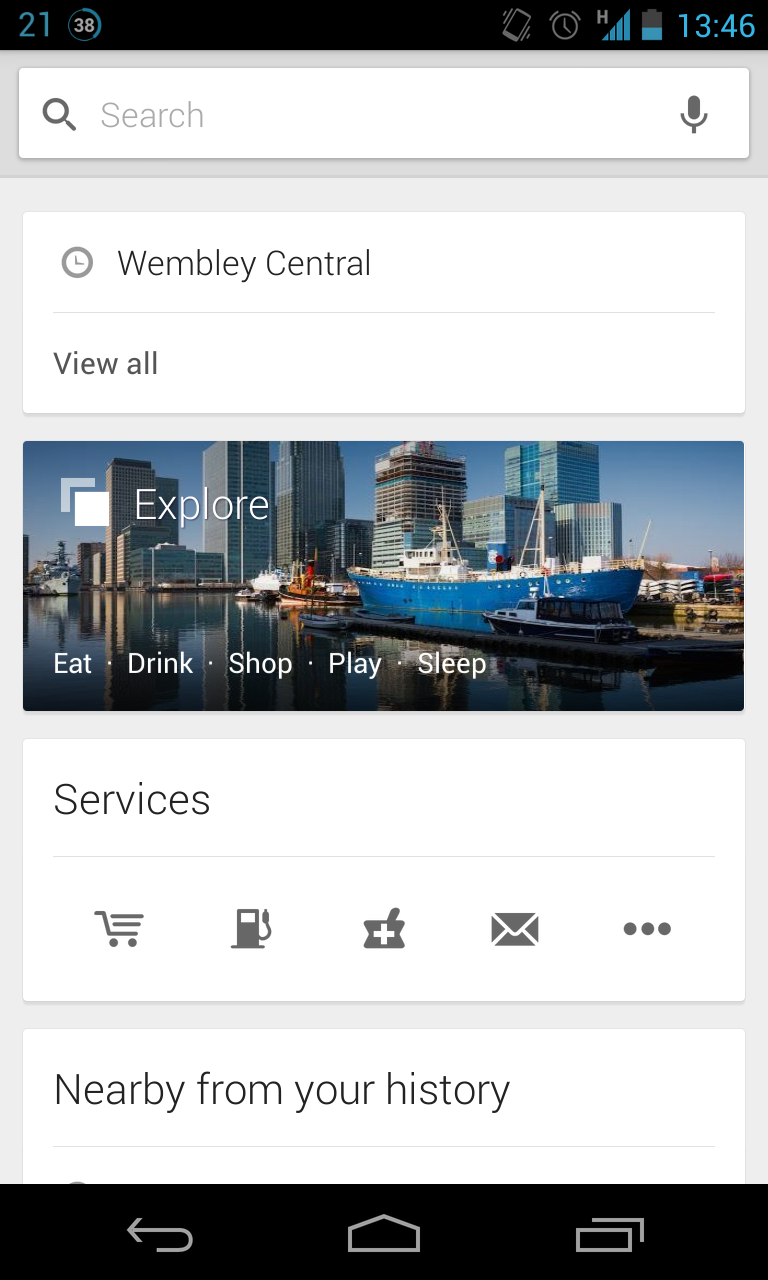Open recent apps from the navigation bar
The width and height of the screenshot is (768, 1280).
(609, 1235)
